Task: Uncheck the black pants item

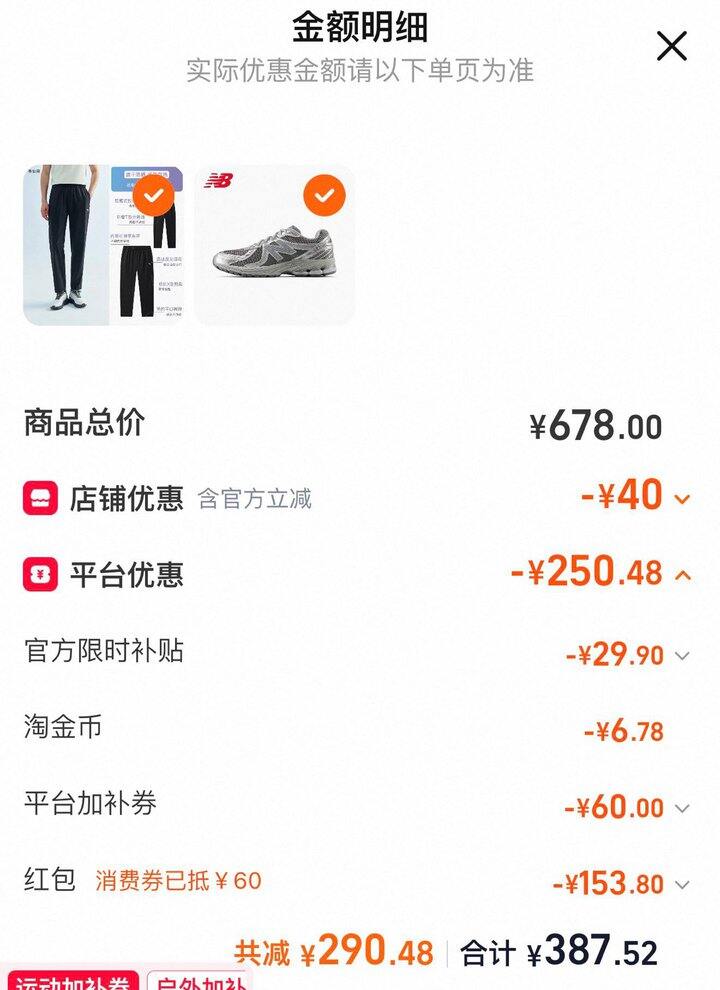Action: tap(153, 196)
